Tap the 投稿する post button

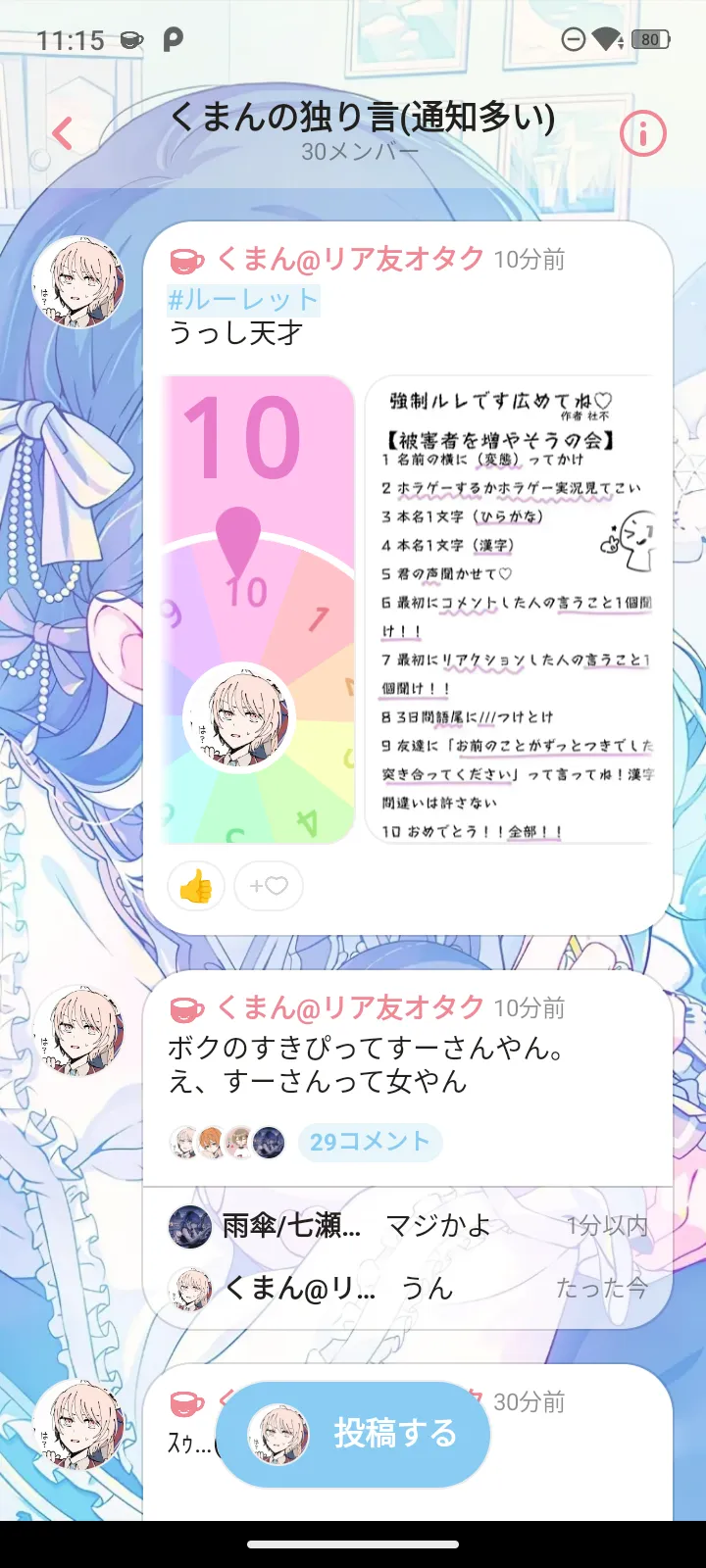click(353, 1434)
